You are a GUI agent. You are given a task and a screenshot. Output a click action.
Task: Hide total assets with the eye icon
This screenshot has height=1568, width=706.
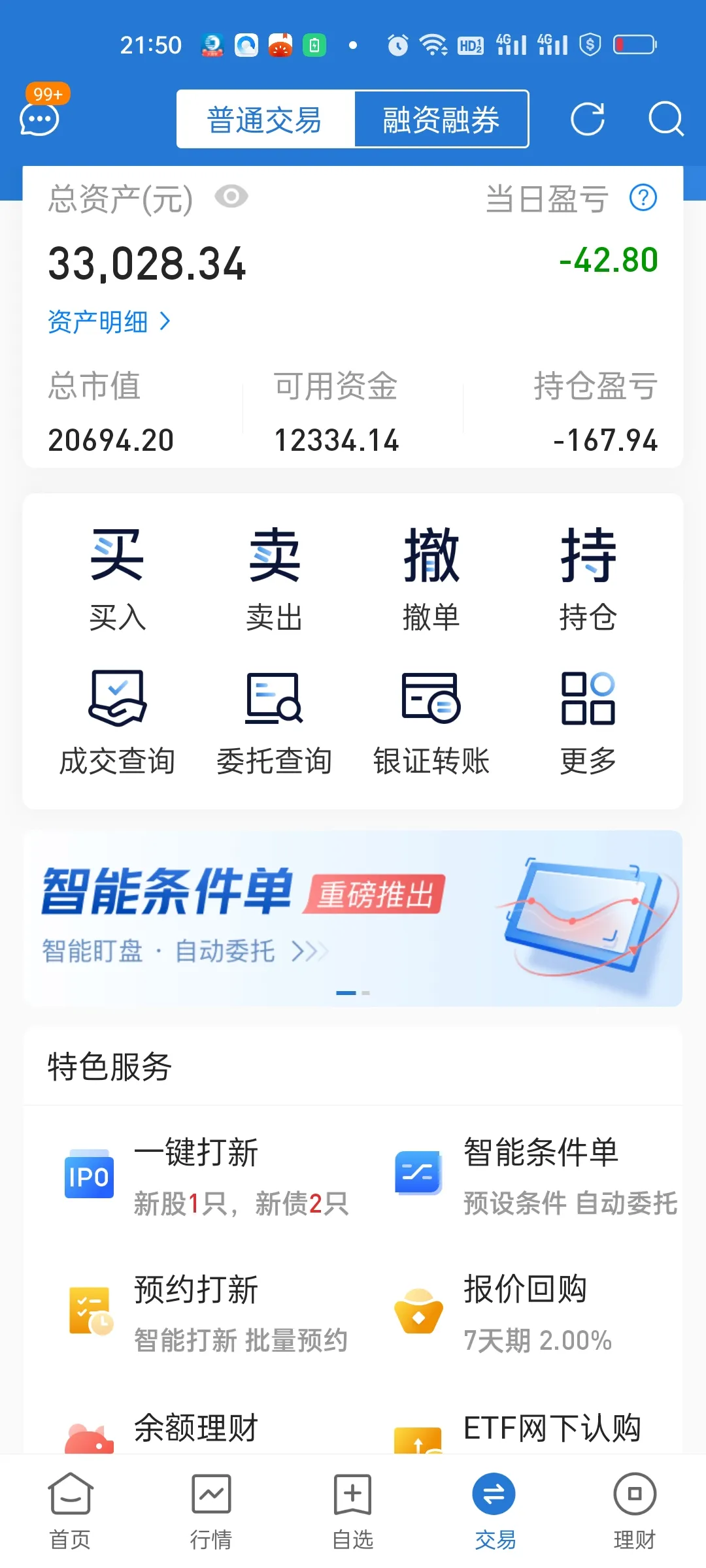[x=231, y=197]
